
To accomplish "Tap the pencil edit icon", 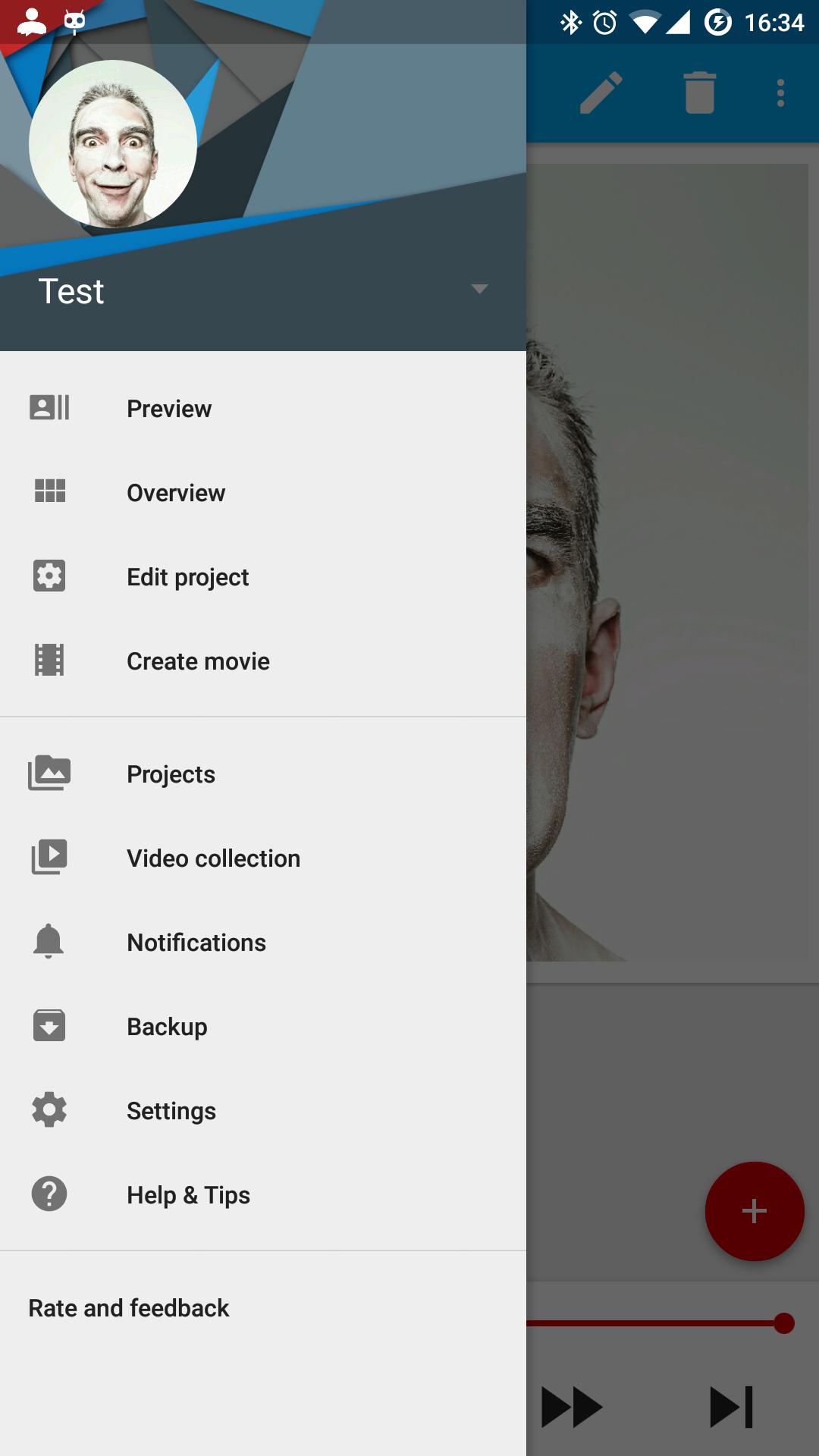I will 601,93.
